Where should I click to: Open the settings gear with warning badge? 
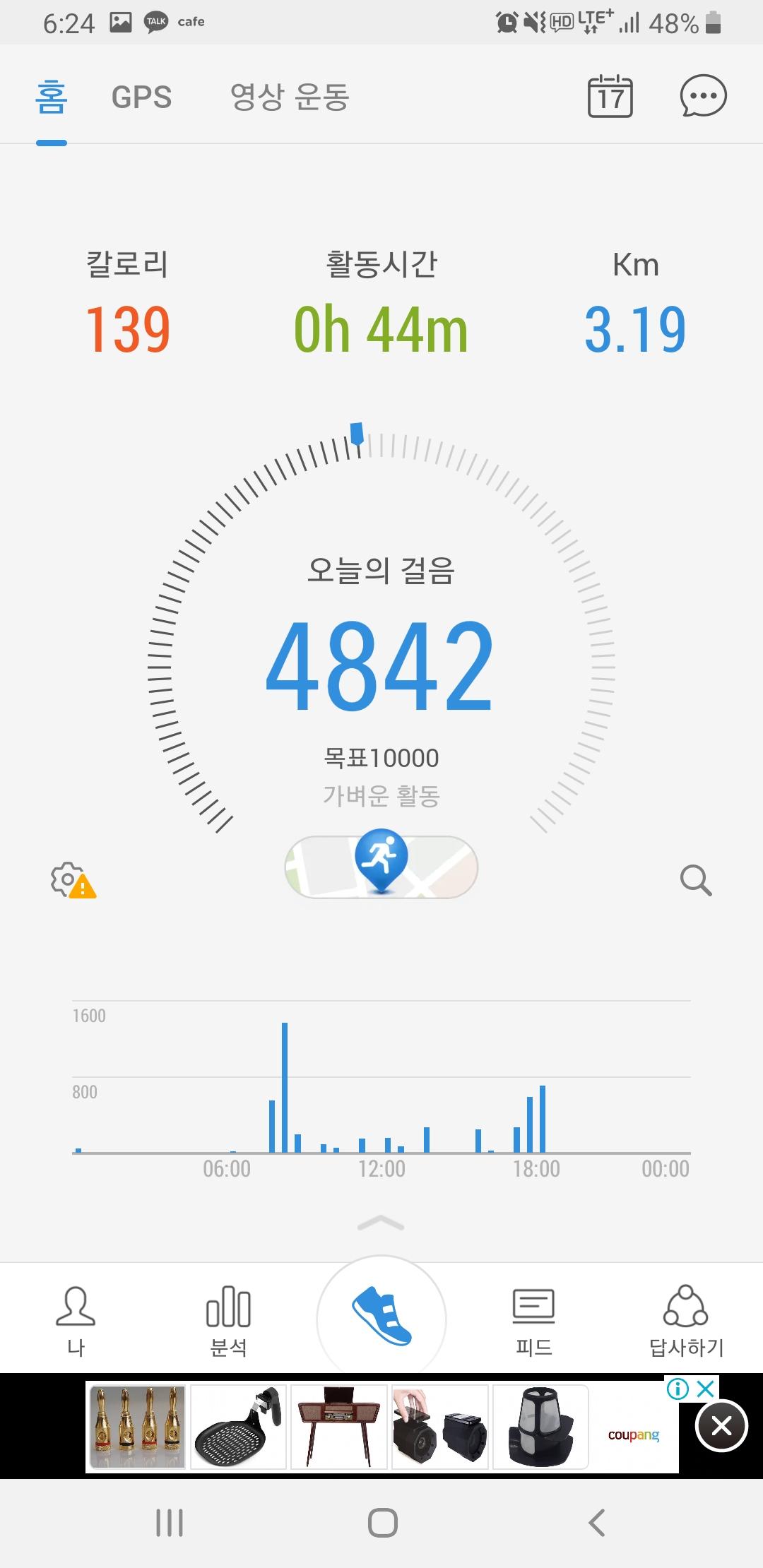[71, 880]
